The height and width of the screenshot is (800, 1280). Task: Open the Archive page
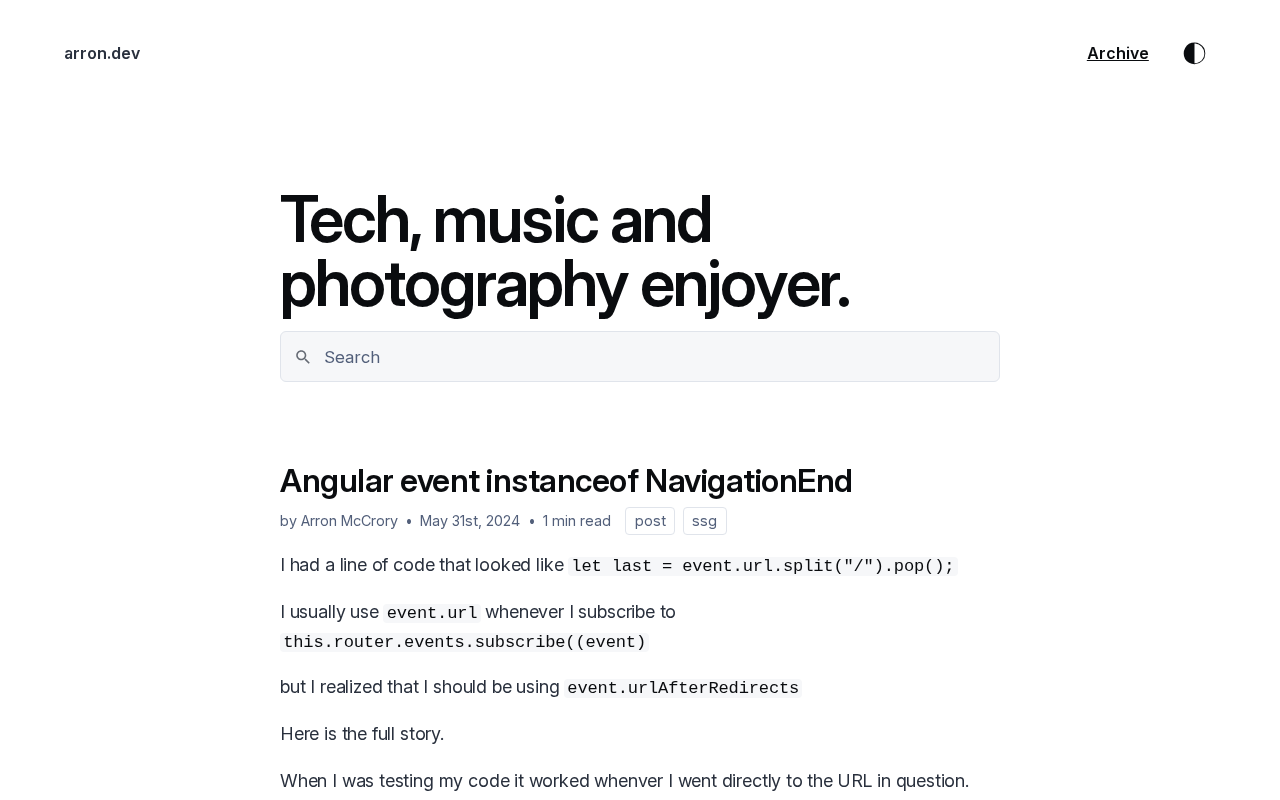coord(1117,53)
